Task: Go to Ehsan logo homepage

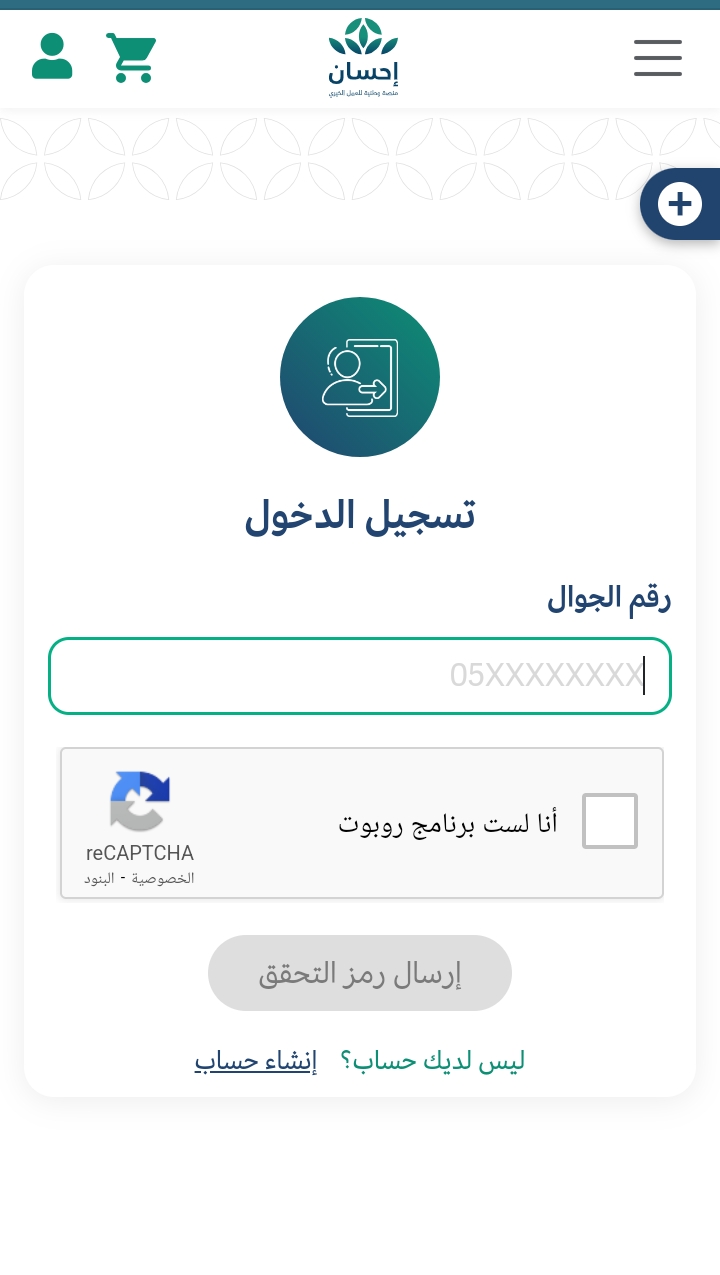Action: coord(363,58)
